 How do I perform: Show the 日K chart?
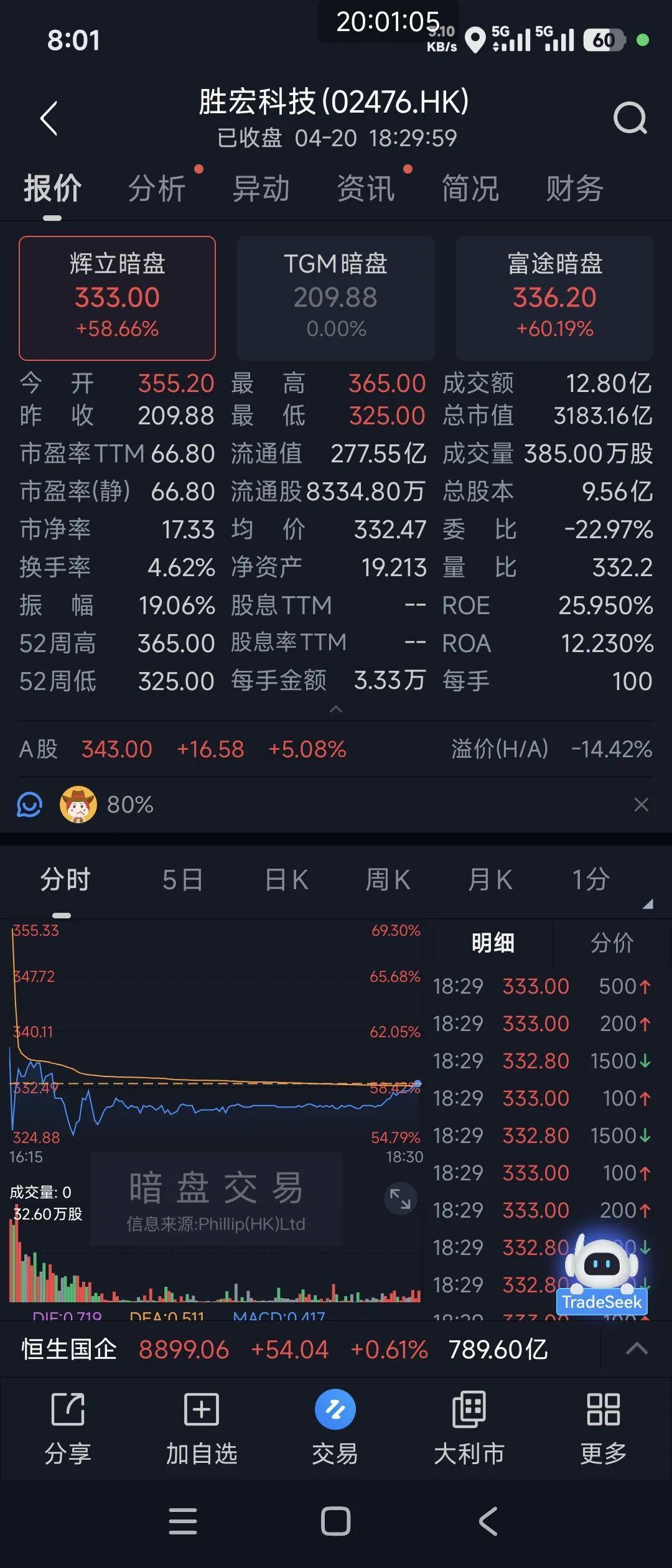coord(287,880)
